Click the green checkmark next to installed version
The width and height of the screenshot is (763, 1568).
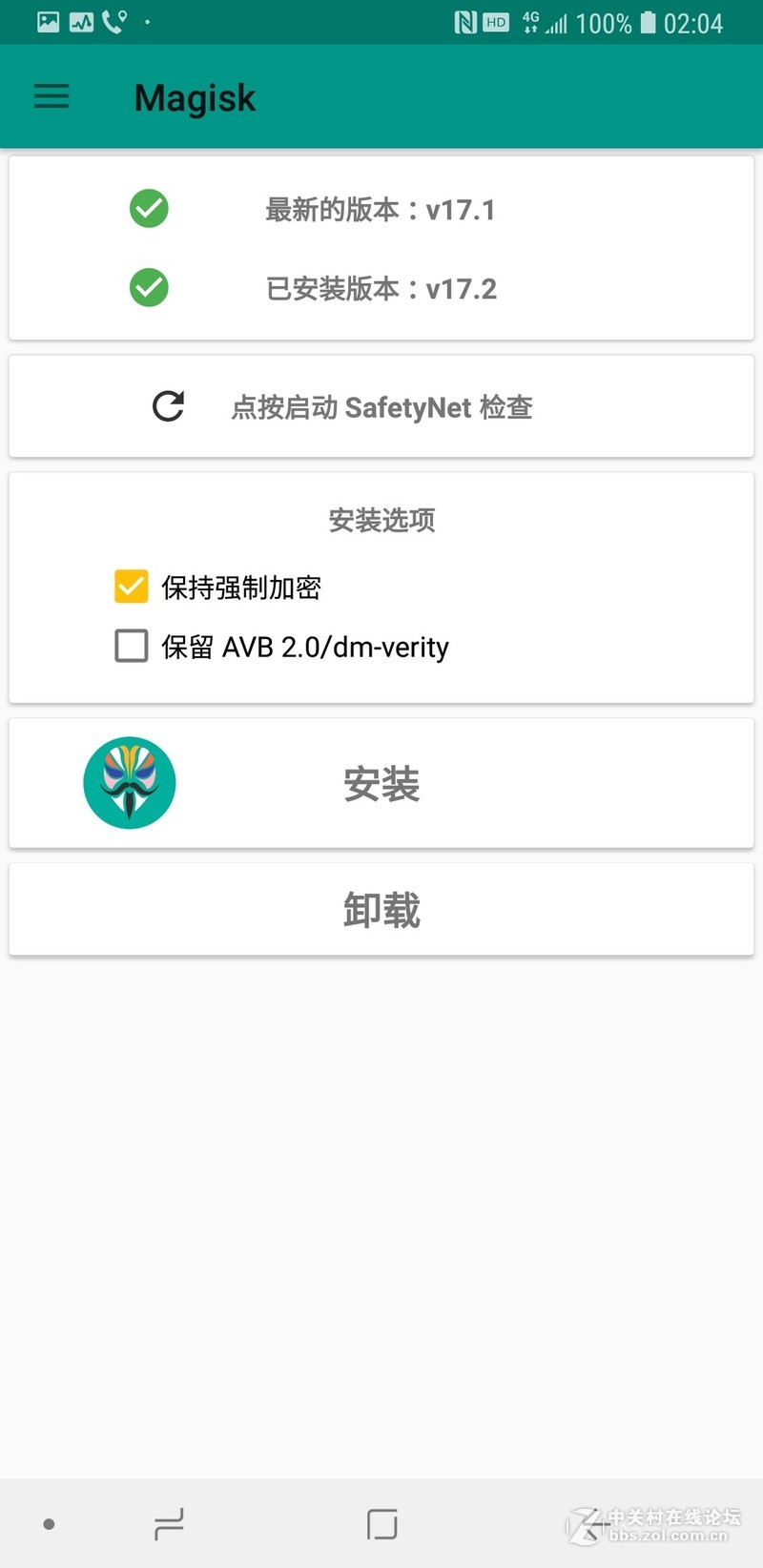148,287
